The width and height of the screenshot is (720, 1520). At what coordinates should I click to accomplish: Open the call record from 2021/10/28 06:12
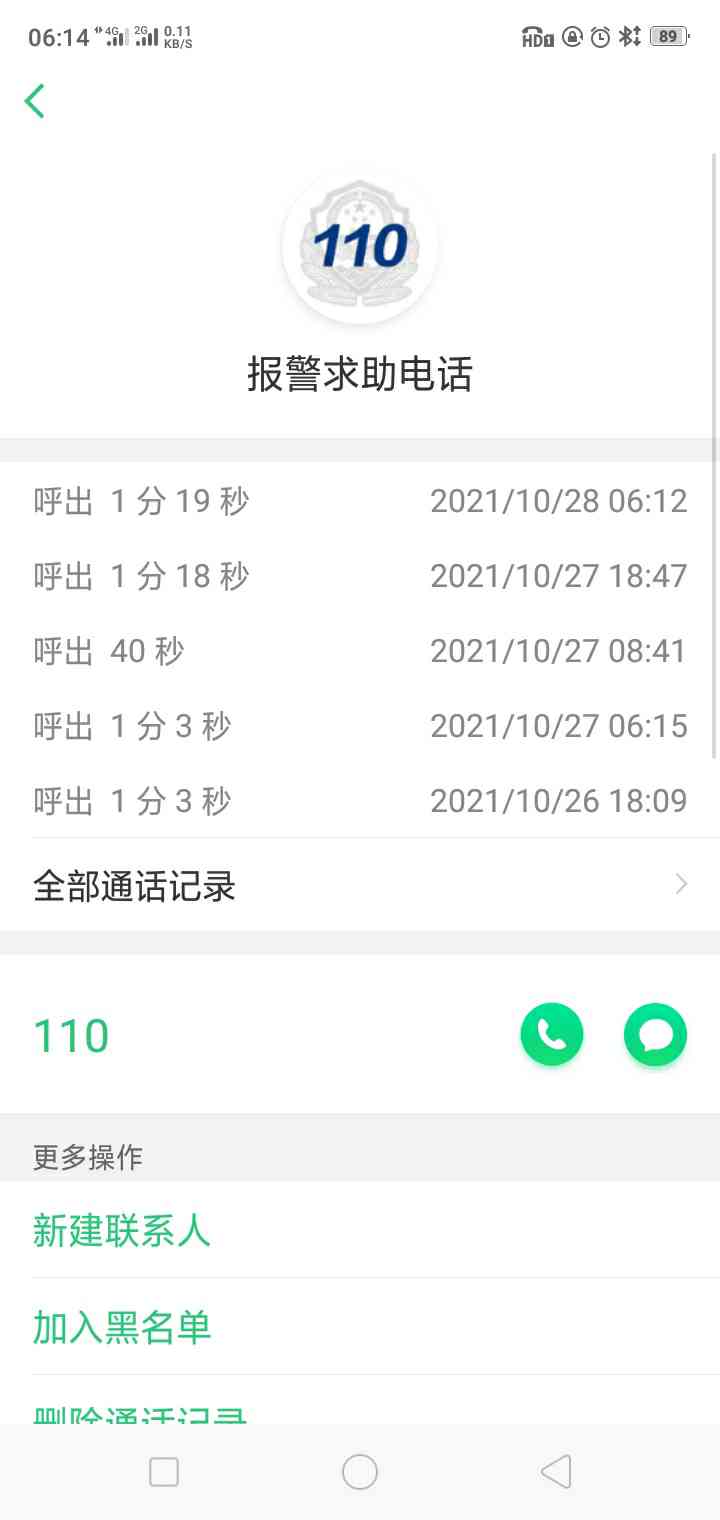point(360,501)
